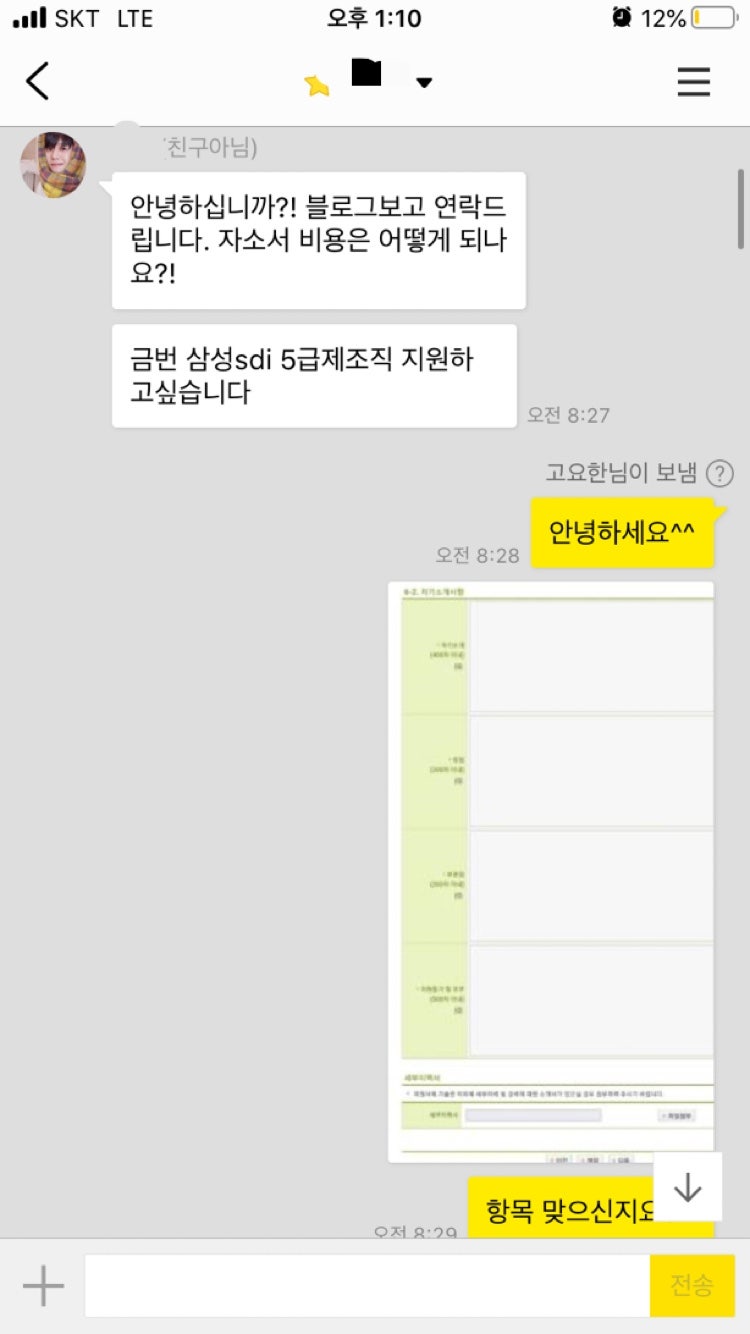
Task: Tap the 전송 send button
Action: (x=692, y=1286)
